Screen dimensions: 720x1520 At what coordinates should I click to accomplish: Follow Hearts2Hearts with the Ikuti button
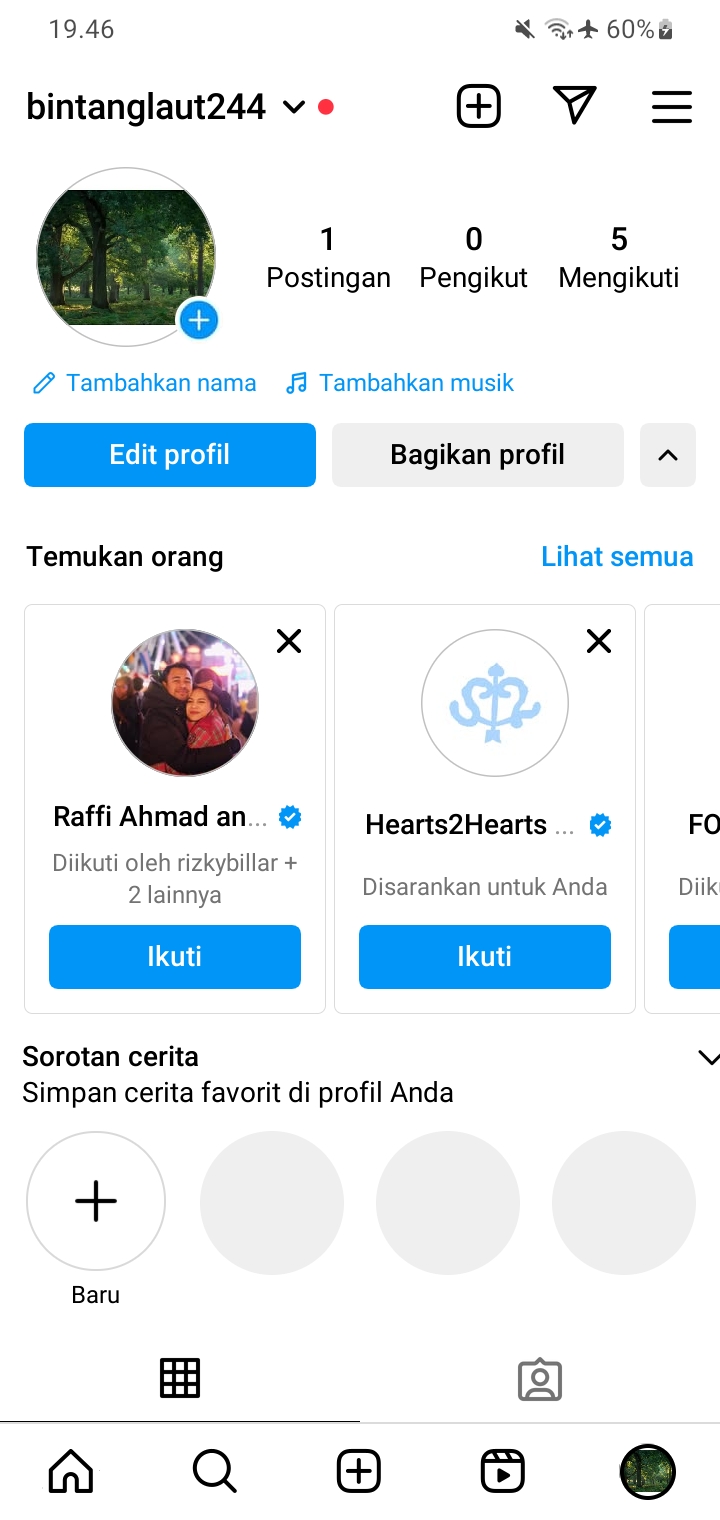coord(485,957)
